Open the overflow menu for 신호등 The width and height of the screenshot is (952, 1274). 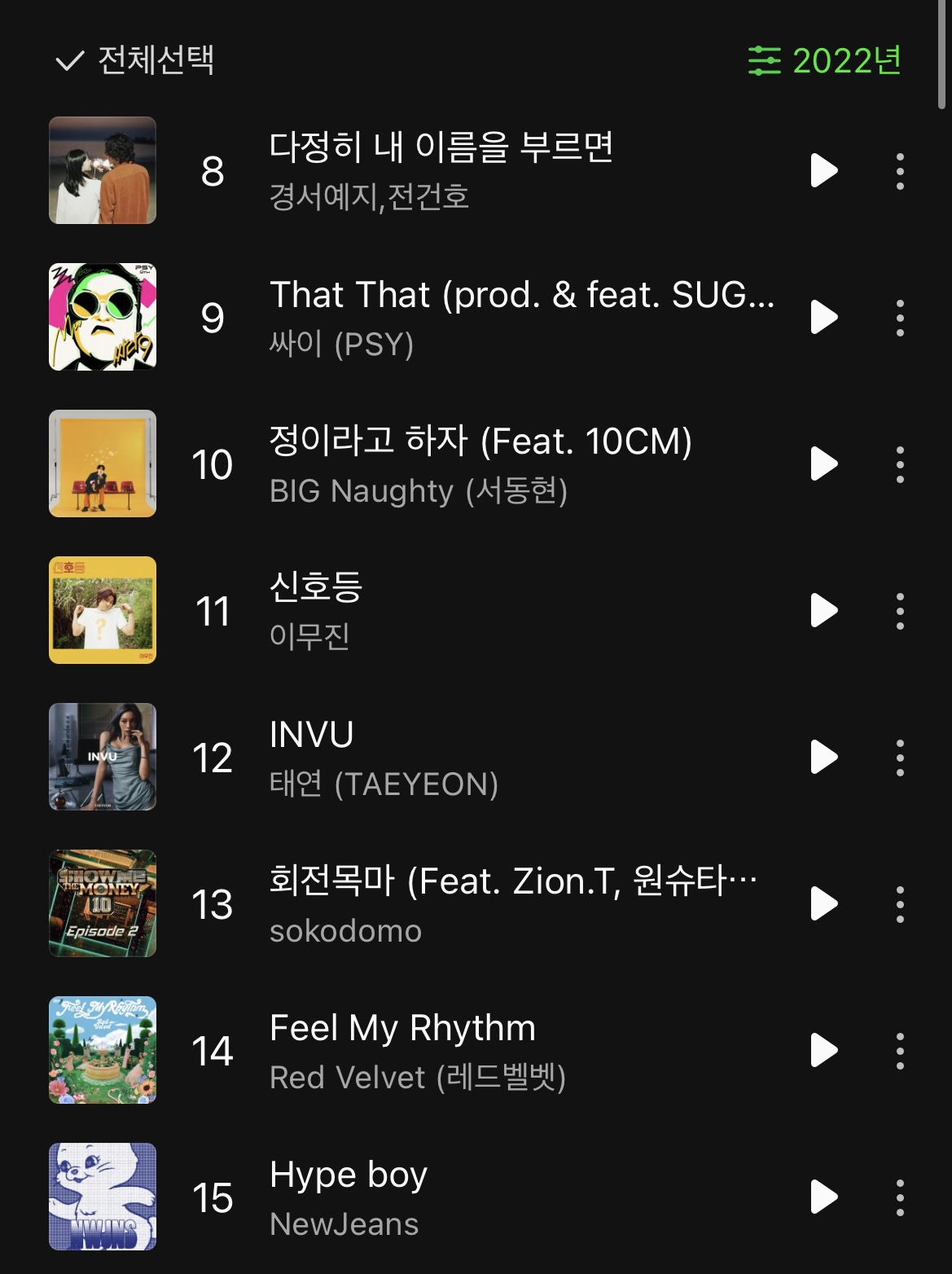pyautogui.click(x=900, y=611)
